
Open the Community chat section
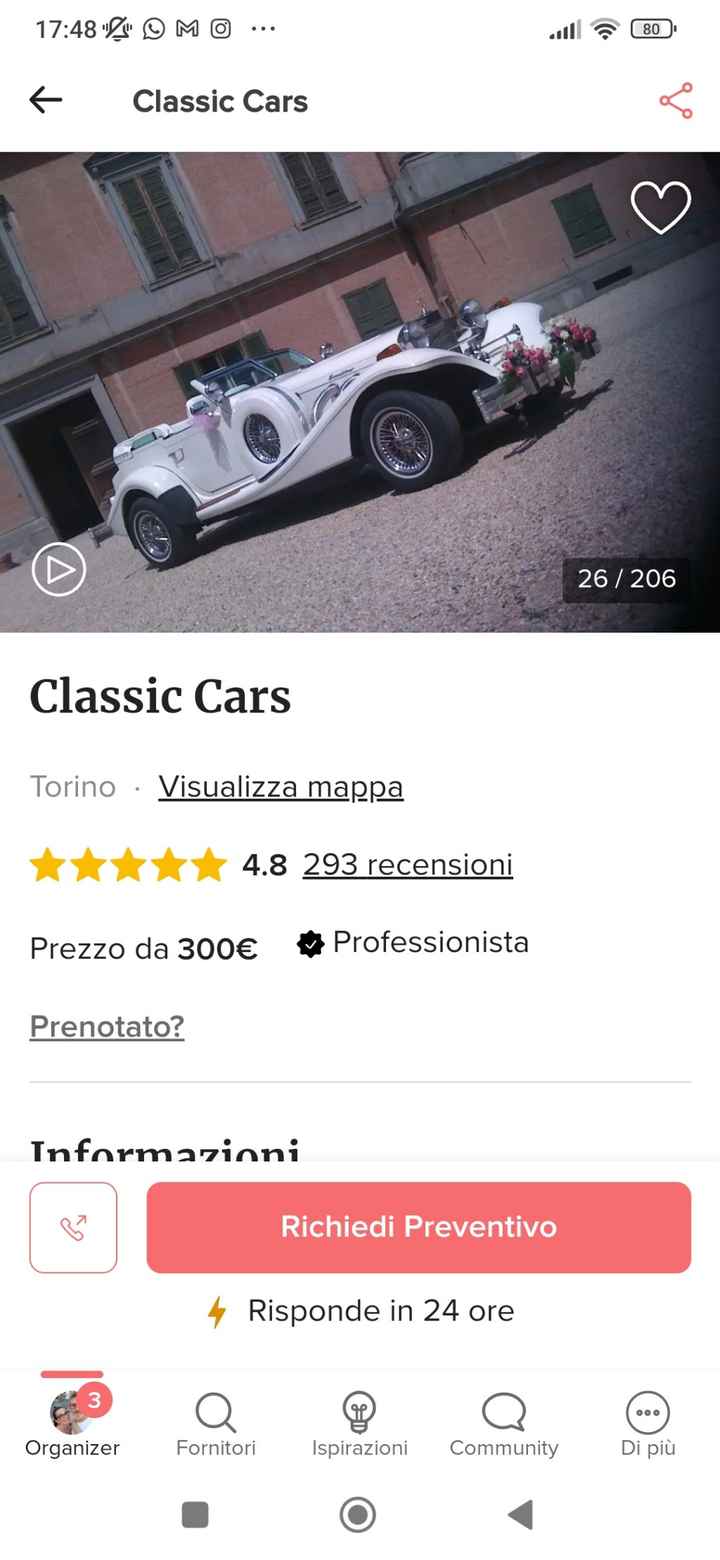pos(504,1420)
